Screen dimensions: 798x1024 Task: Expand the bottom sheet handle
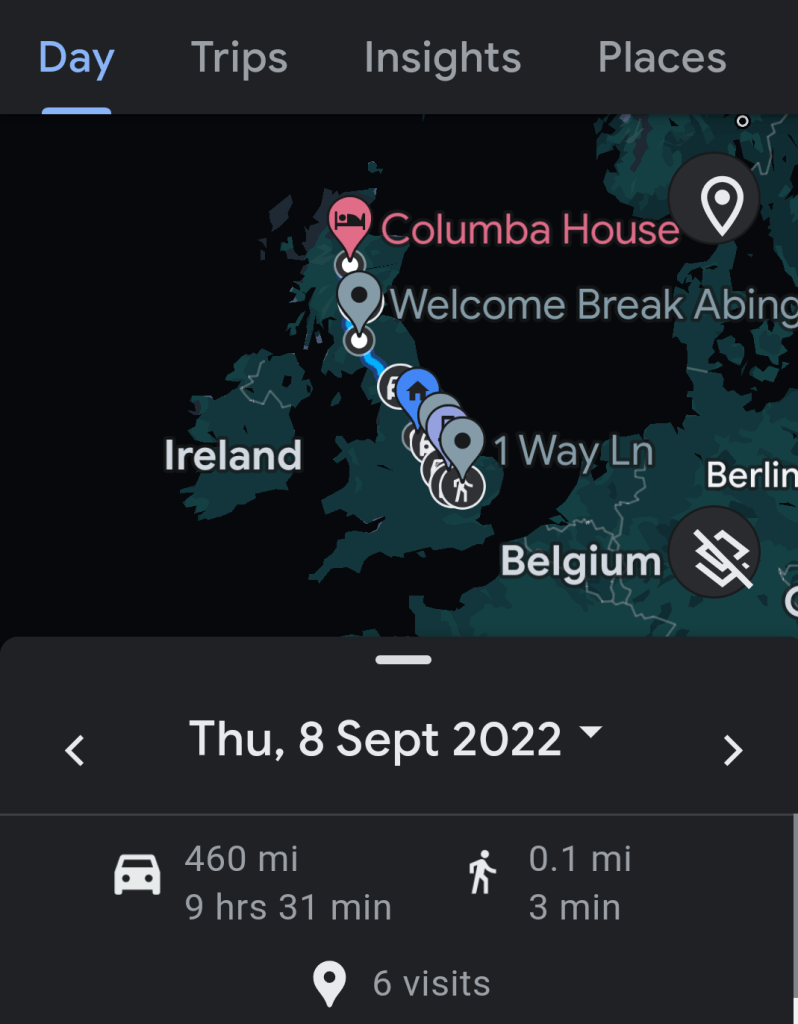click(403, 660)
